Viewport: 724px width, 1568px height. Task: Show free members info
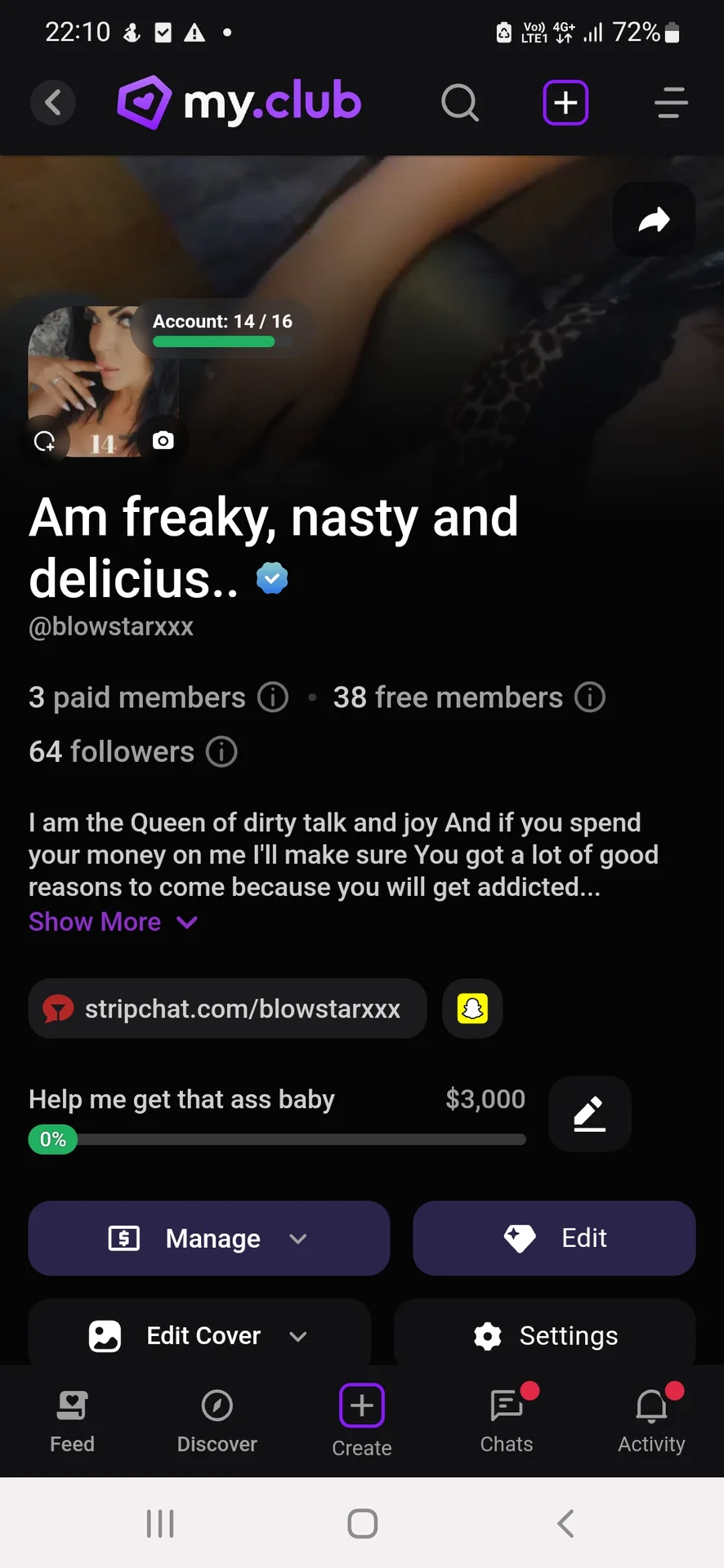tap(590, 697)
